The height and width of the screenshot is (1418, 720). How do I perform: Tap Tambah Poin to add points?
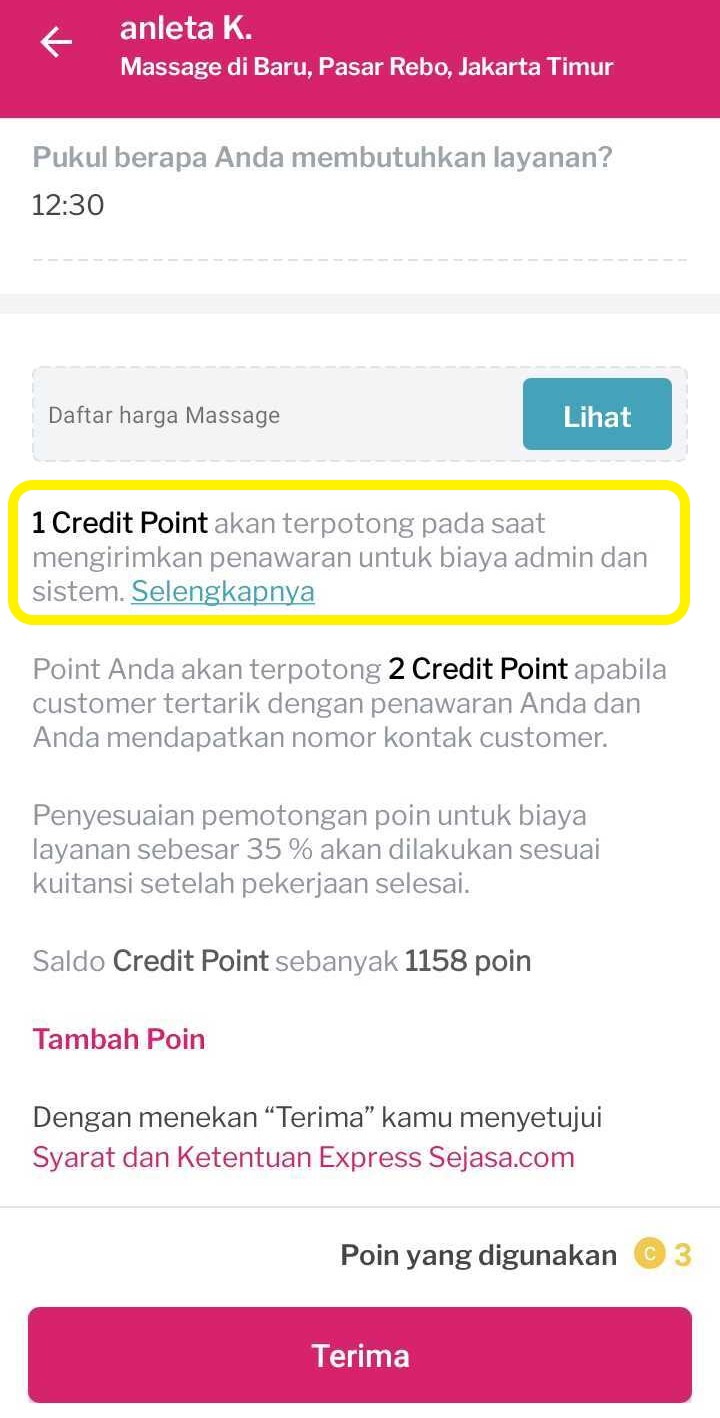tap(119, 1039)
